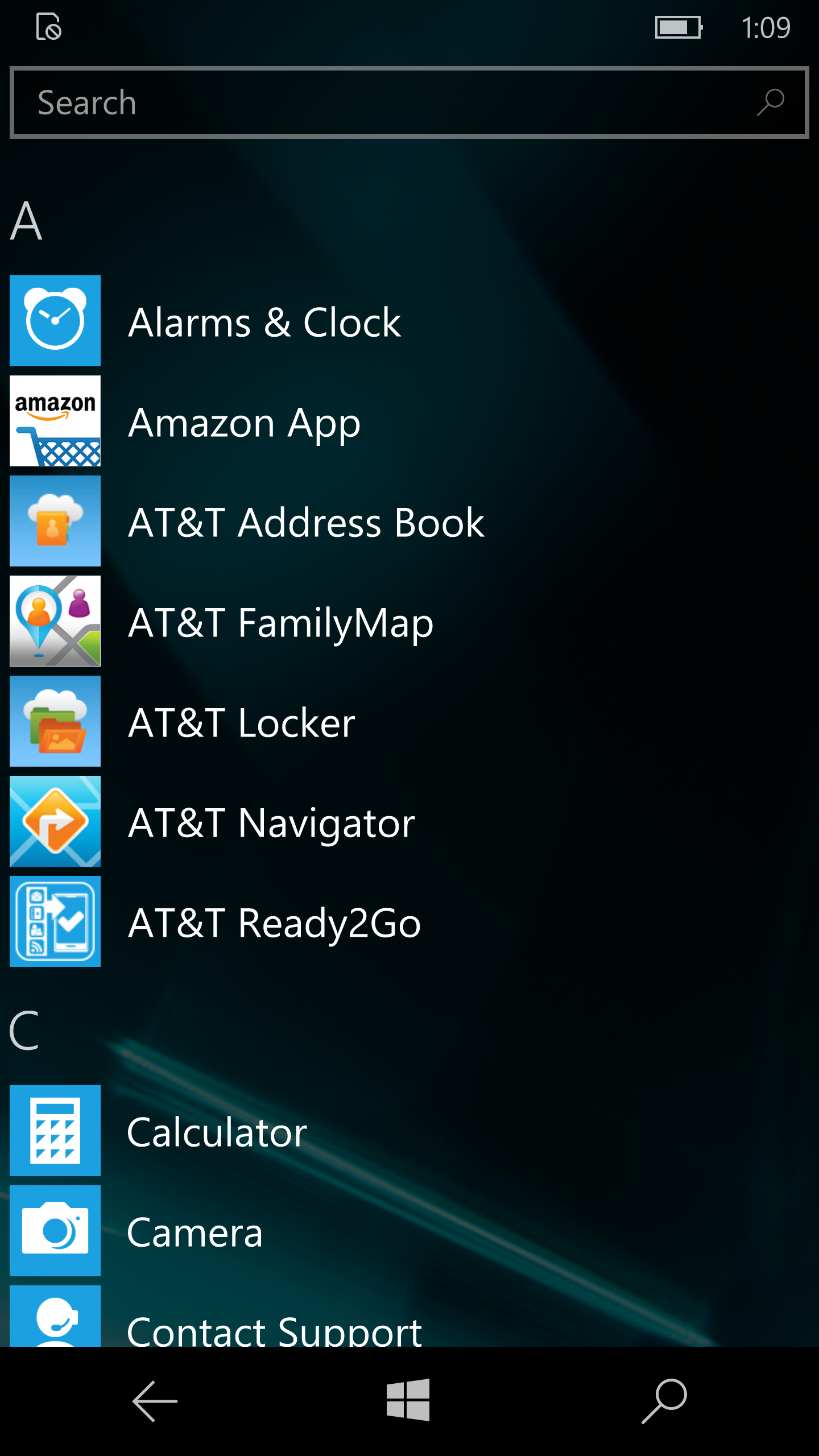Open AT&T Locker
The height and width of the screenshot is (1456, 819).
[x=242, y=722]
